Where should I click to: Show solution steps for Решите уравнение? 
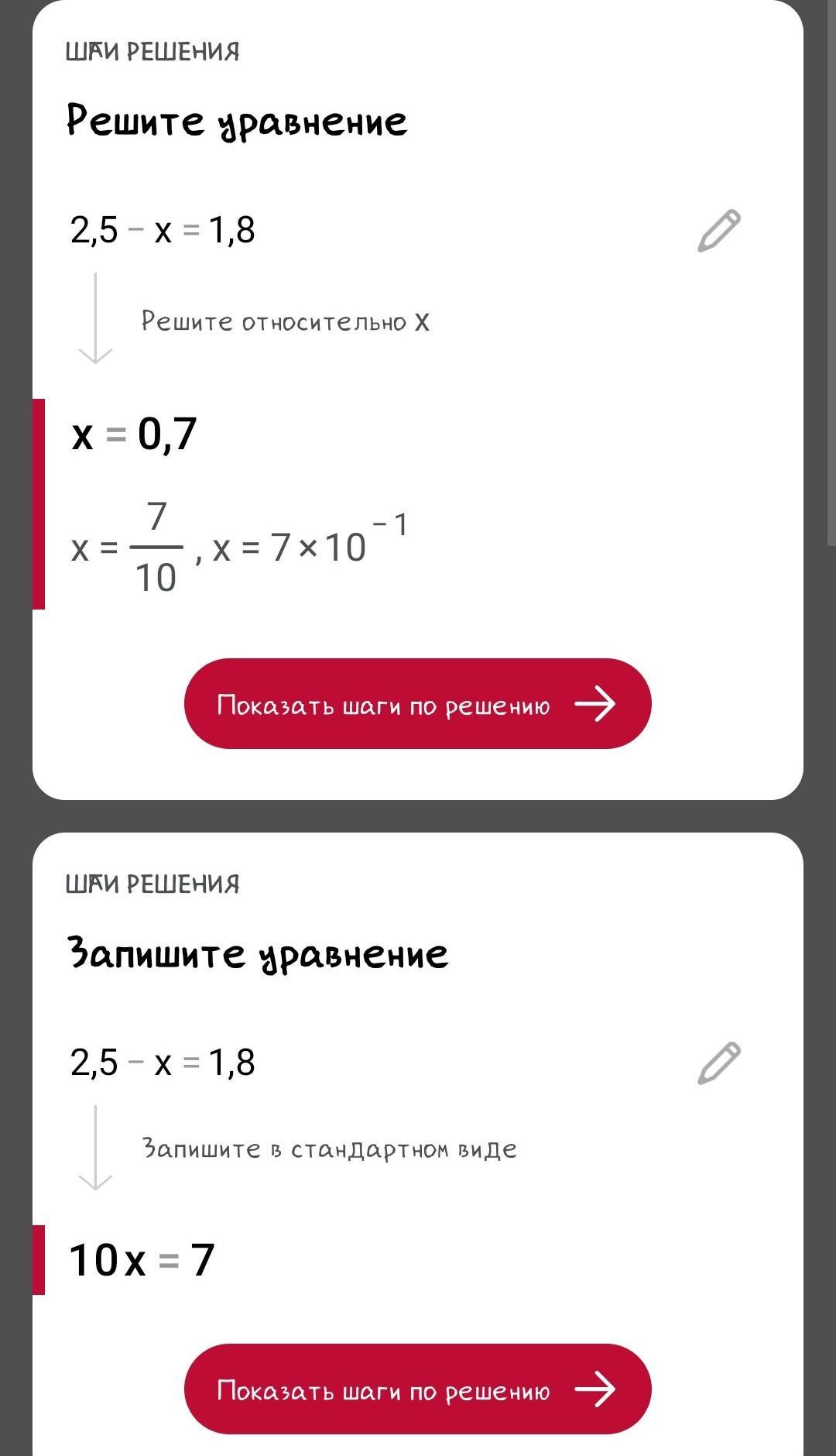pyautogui.click(x=418, y=703)
